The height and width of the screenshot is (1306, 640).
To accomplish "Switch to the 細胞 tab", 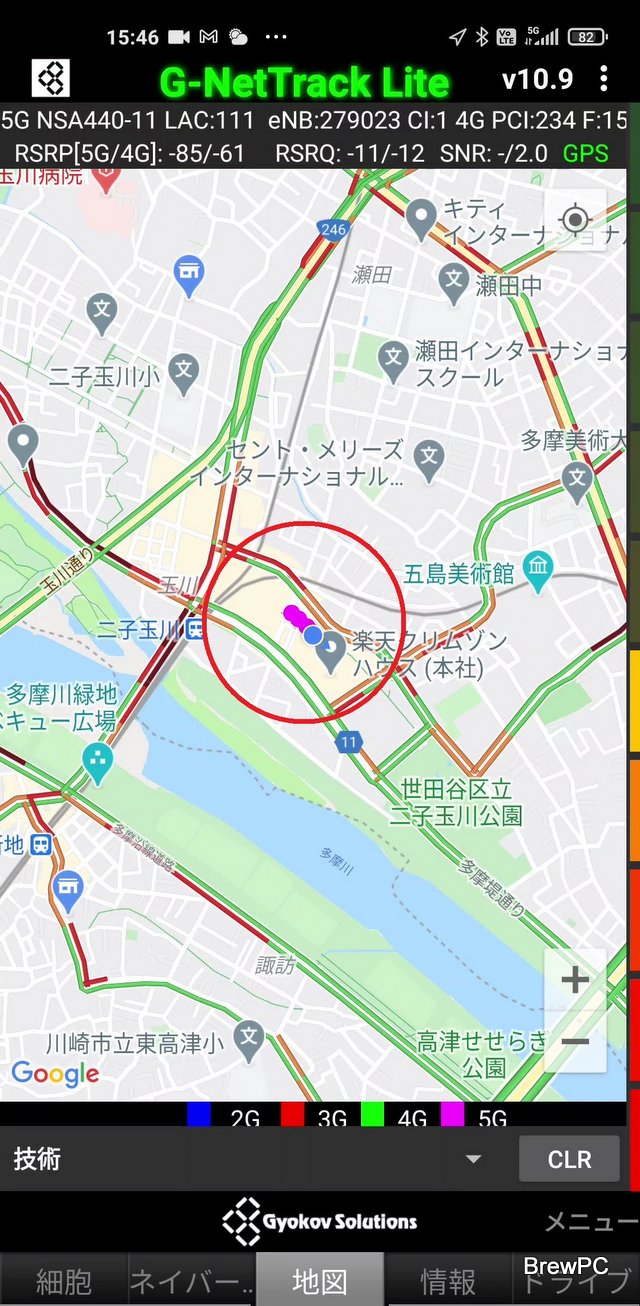I will tap(64, 1281).
